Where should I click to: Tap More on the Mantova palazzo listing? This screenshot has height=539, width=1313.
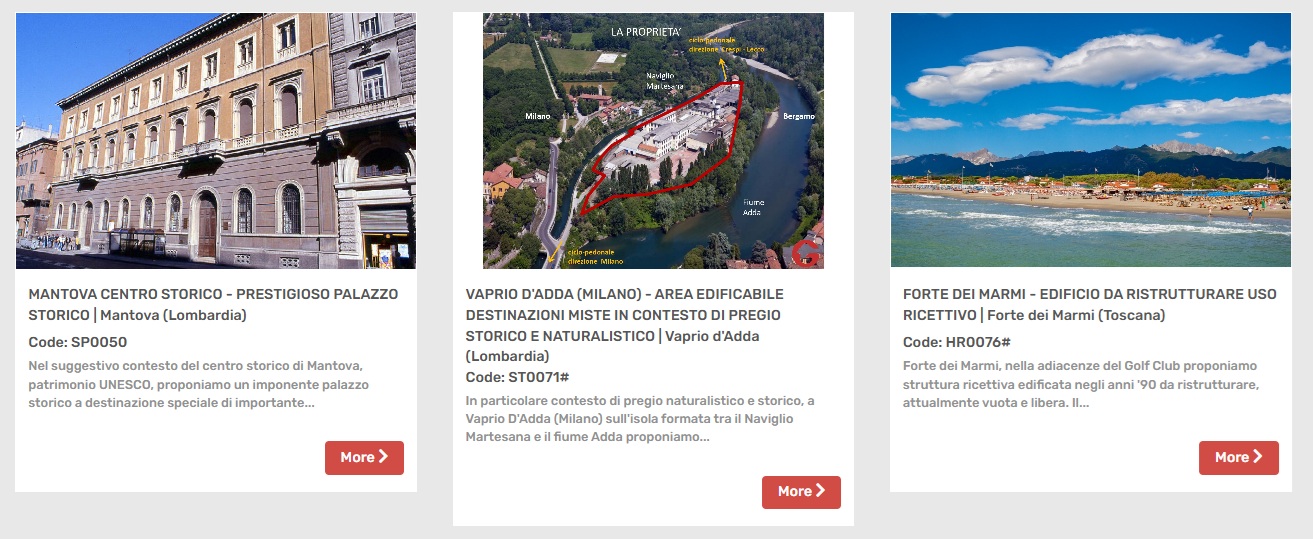click(x=364, y=457)
